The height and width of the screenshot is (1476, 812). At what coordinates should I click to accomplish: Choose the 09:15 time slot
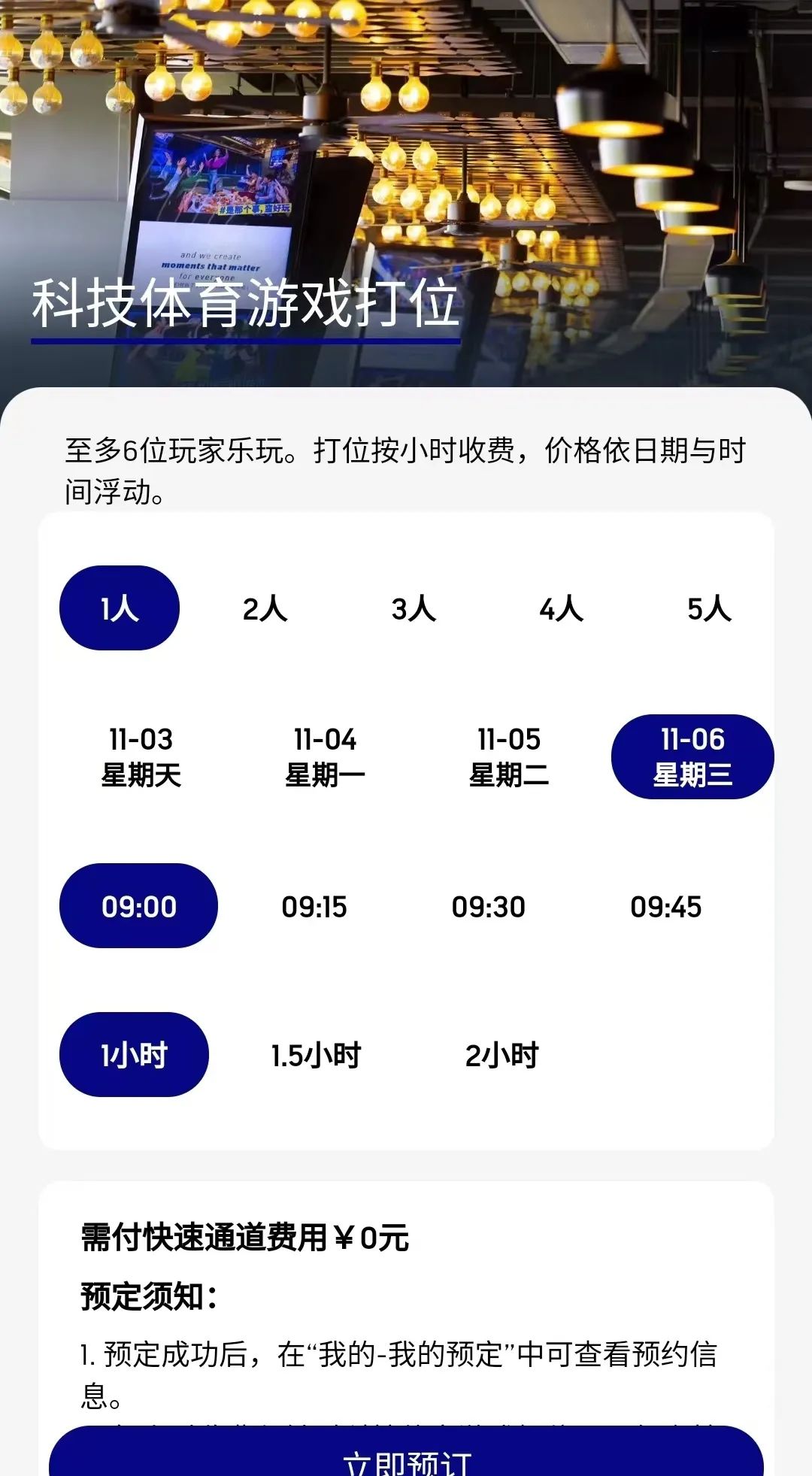314,907
